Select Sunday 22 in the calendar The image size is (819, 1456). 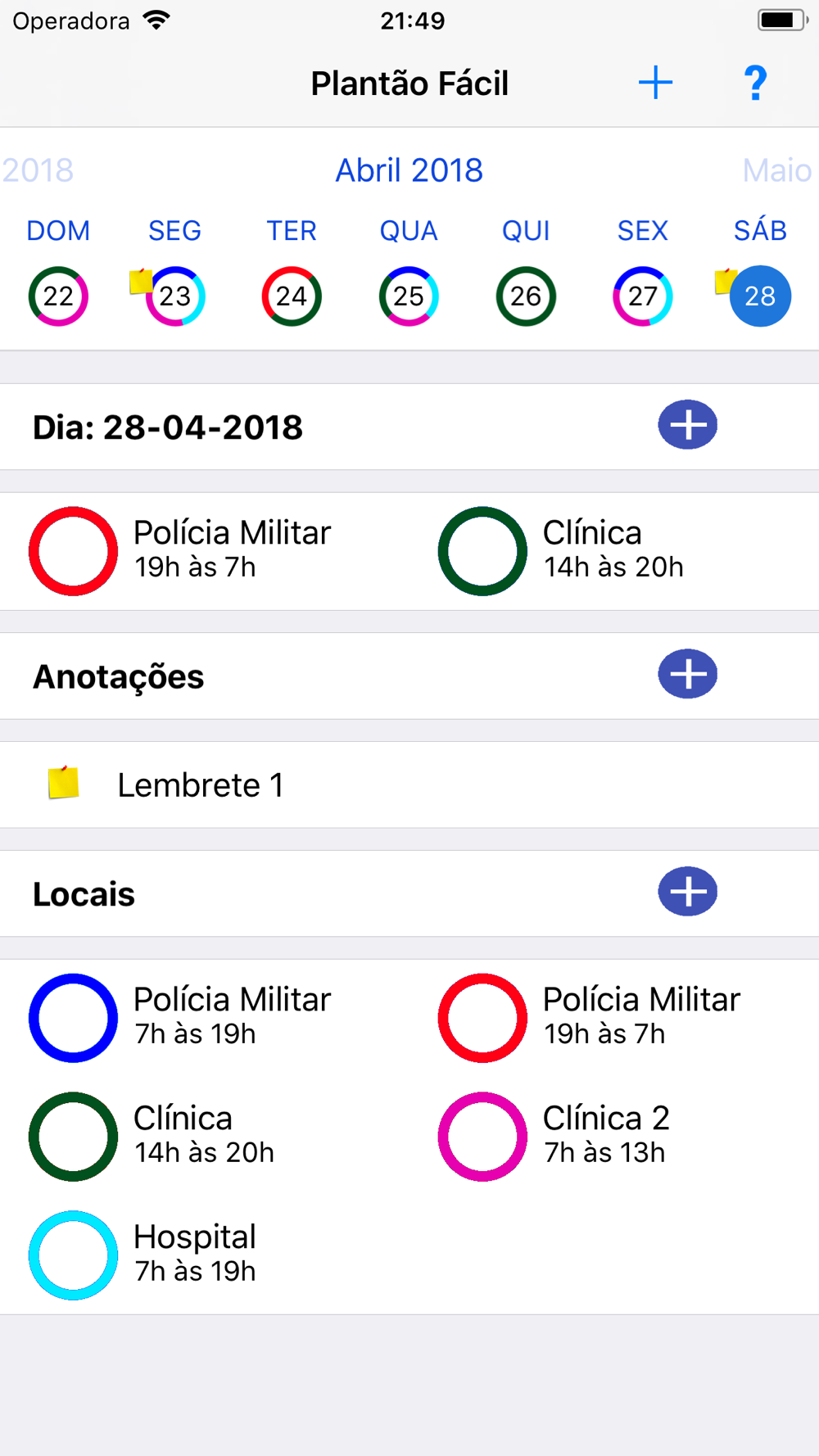(58, 296)
